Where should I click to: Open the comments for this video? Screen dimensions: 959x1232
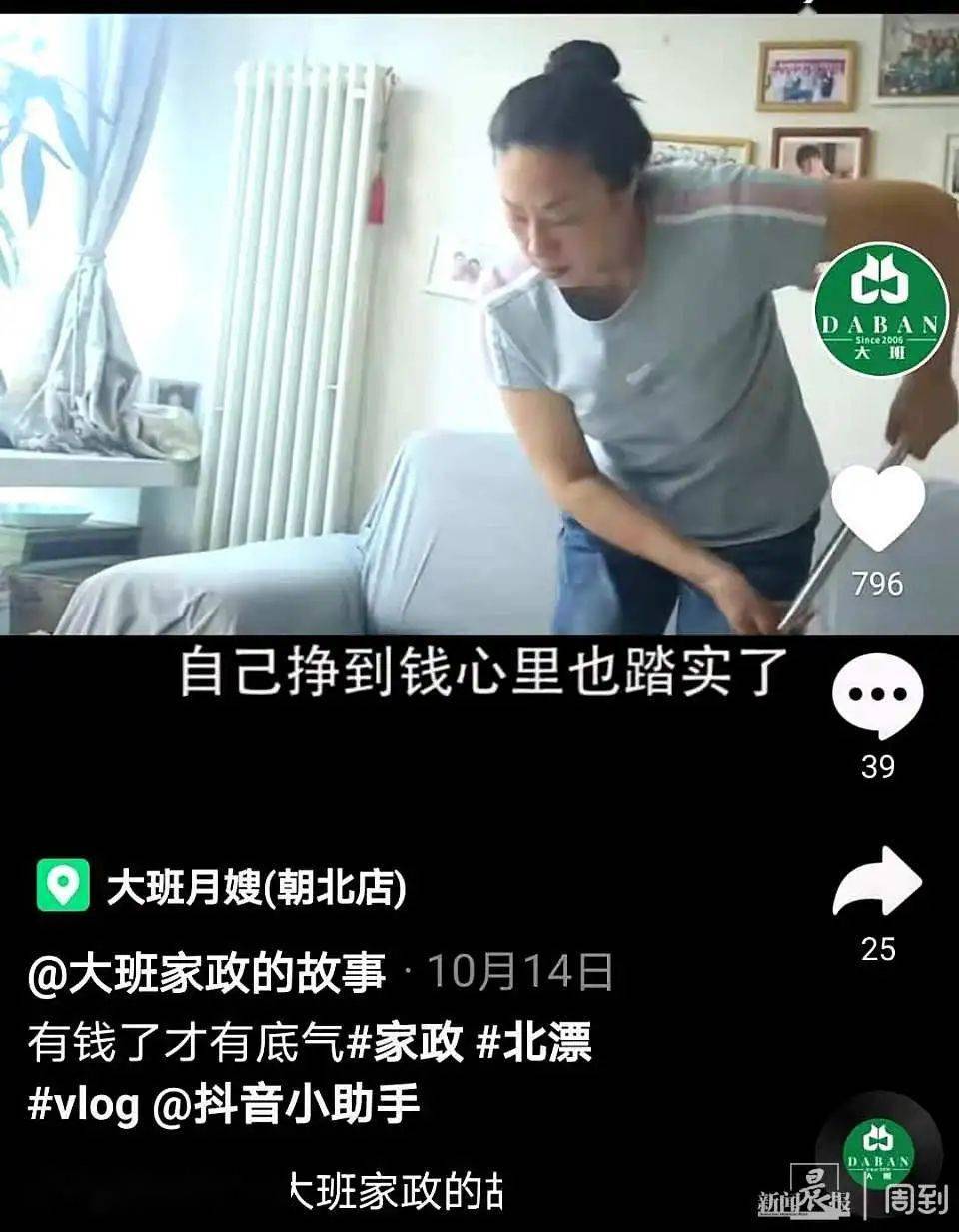[878, 696]
